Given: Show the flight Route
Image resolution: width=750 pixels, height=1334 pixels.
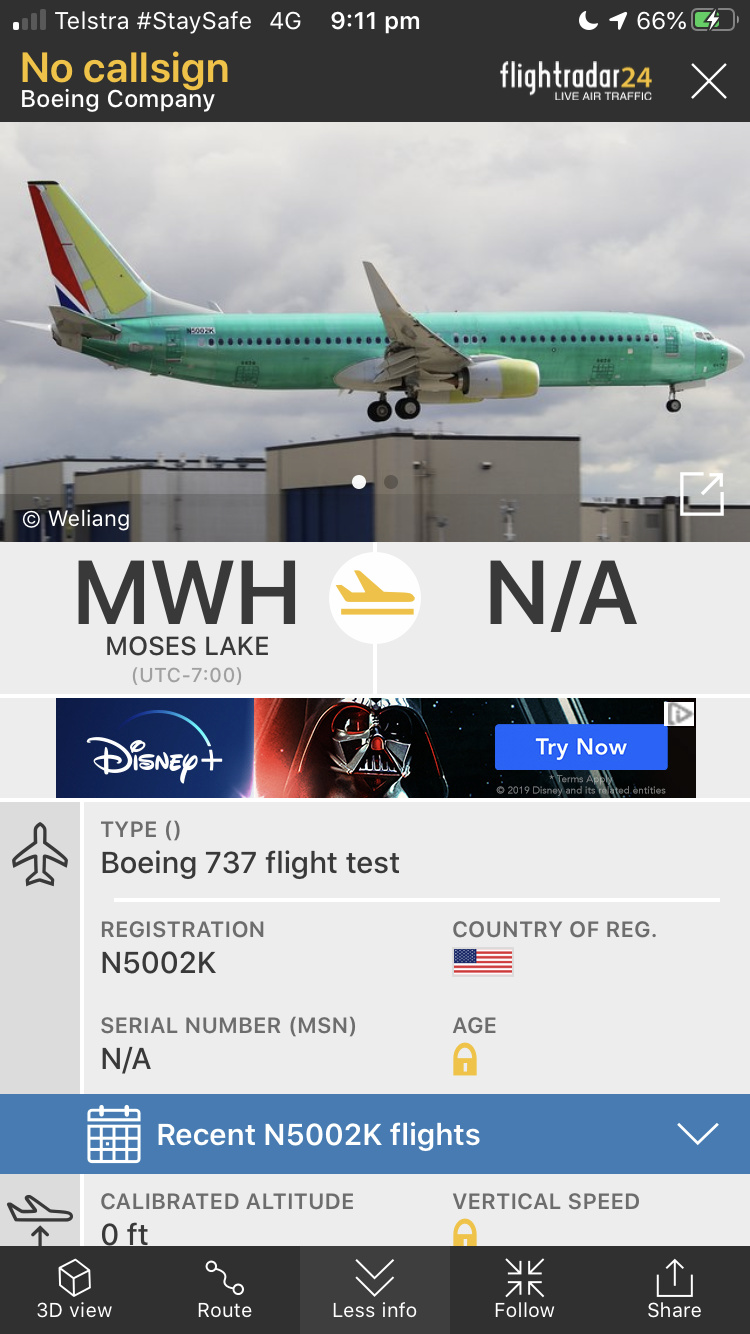Looking at the screenshot, I should pos(224,1290).
